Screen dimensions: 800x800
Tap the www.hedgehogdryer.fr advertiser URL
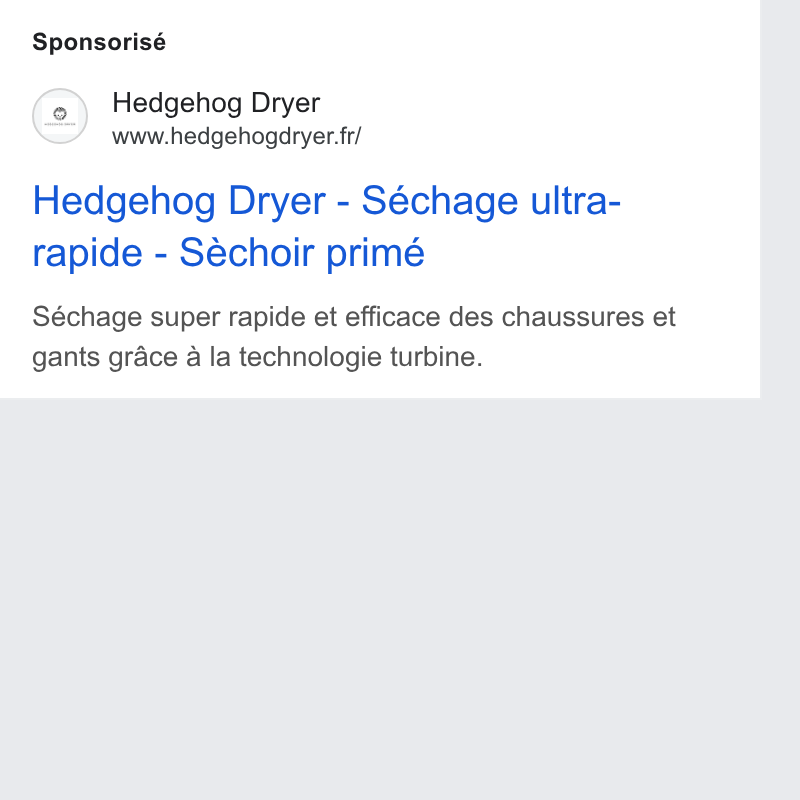click(x=237, y=136)
